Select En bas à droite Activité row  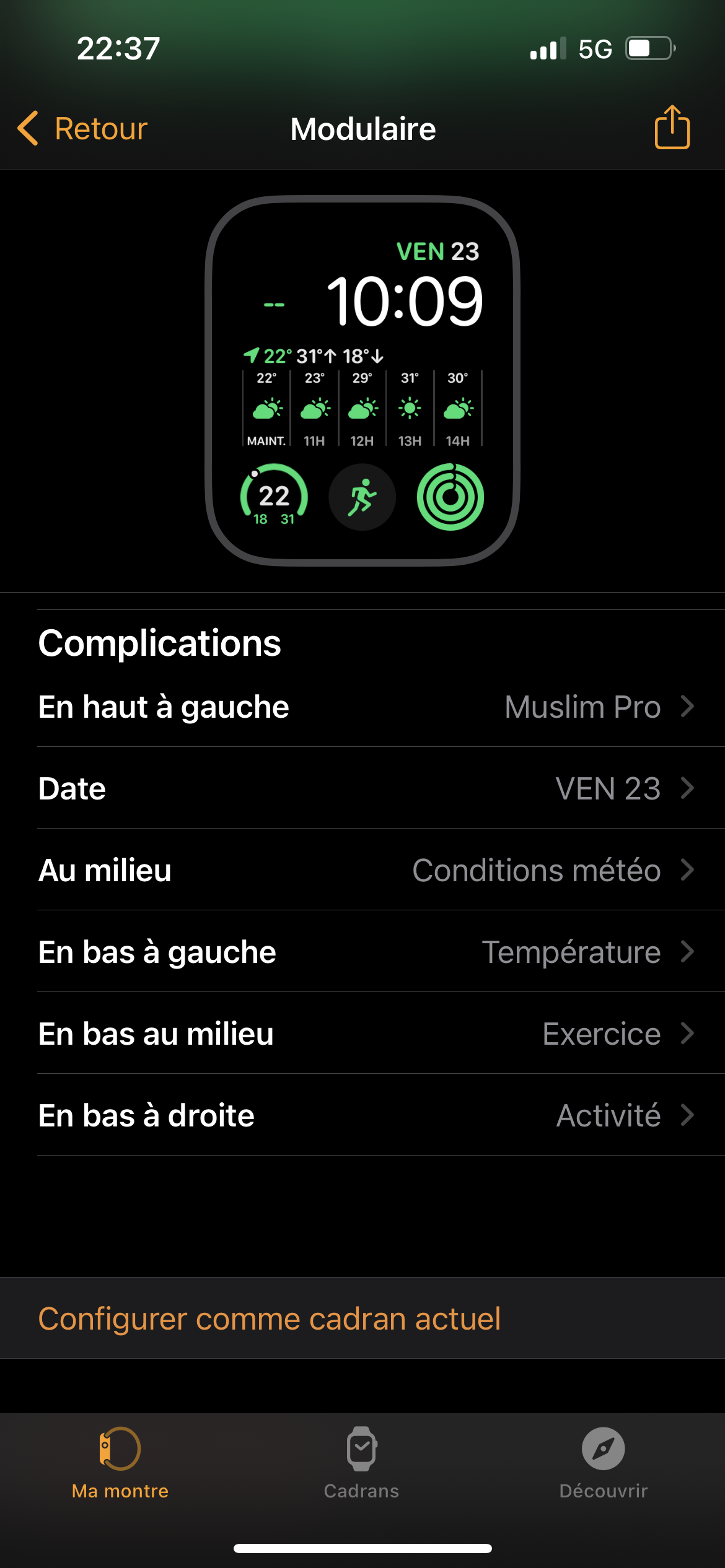pos(366,1115)
